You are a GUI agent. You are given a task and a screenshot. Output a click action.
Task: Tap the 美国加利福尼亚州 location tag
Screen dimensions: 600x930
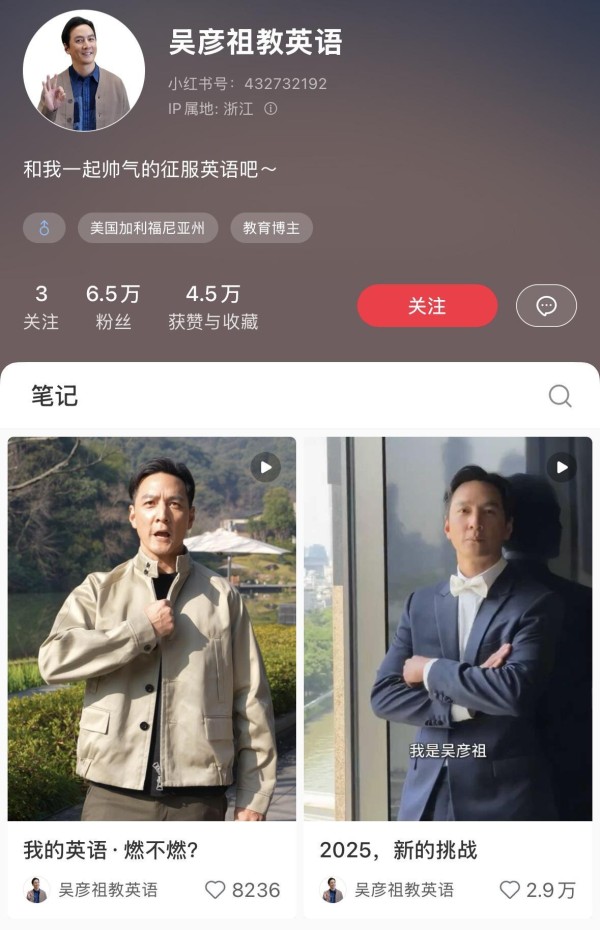click(148, 228)
